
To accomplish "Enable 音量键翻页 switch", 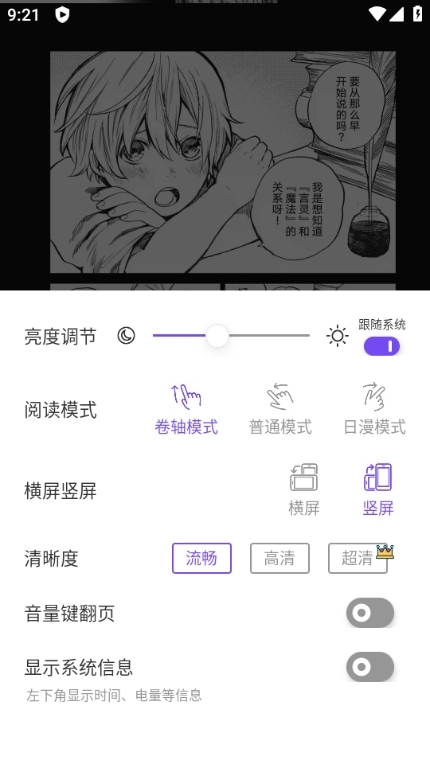I will [370, 613].
